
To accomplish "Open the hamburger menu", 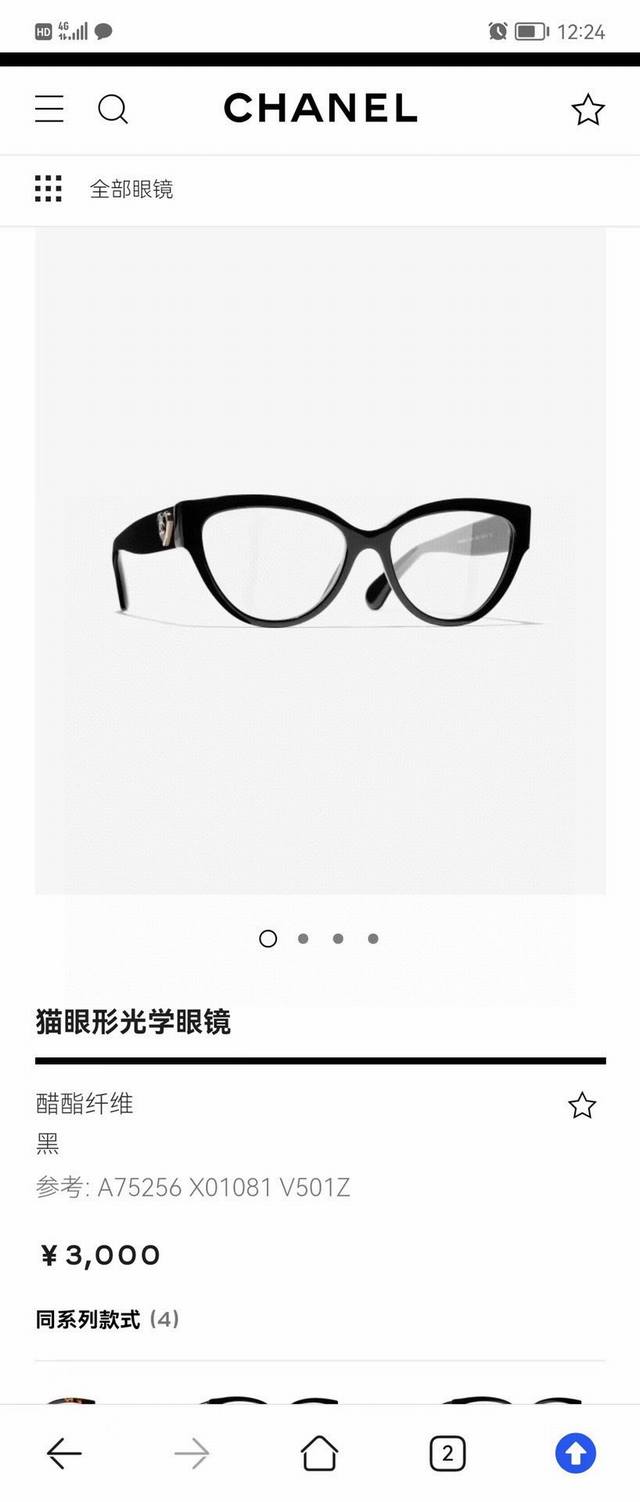I will (x=49, y=109).
